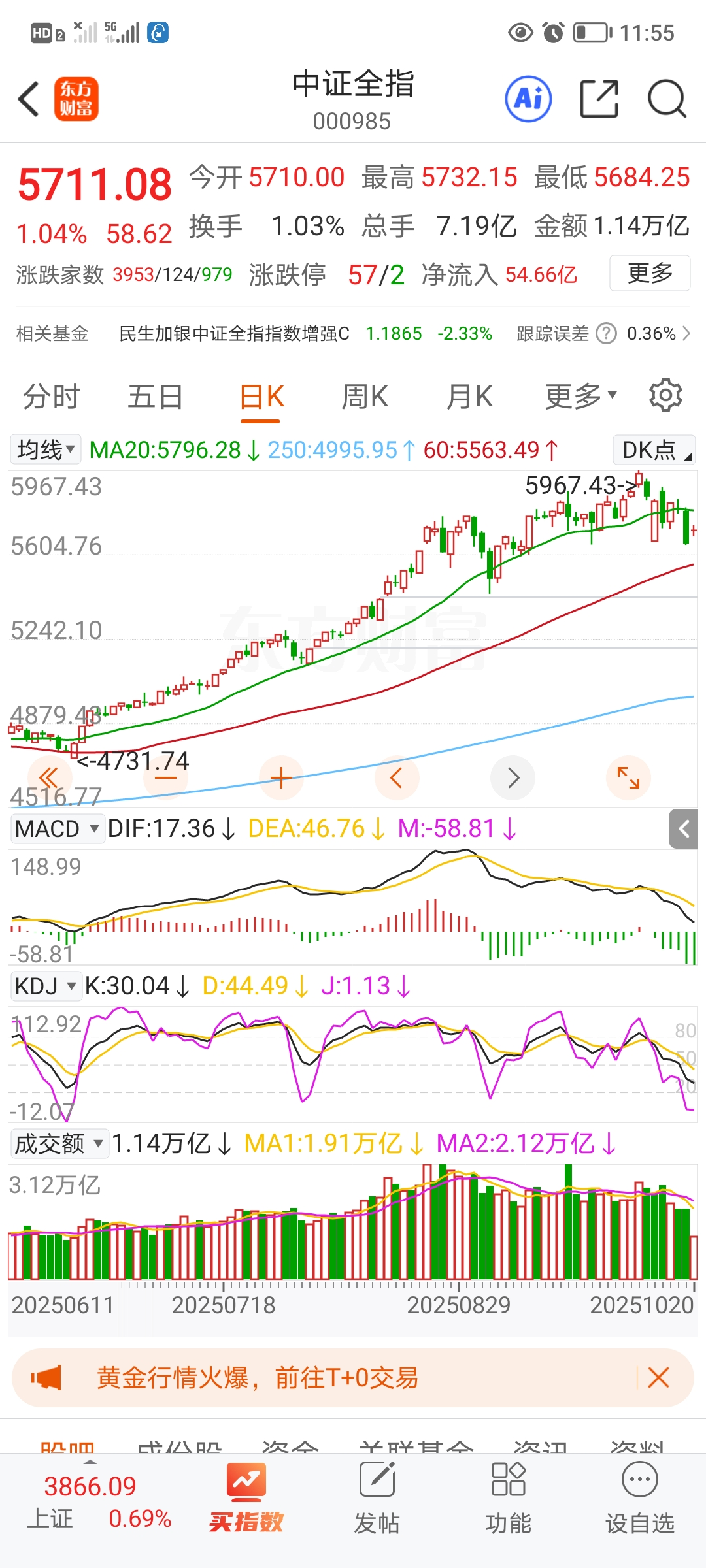The height and width of the screenshot is (1568, 706).
Task: Share this index page
Action: pyautogui.click(x=599, y=99)
